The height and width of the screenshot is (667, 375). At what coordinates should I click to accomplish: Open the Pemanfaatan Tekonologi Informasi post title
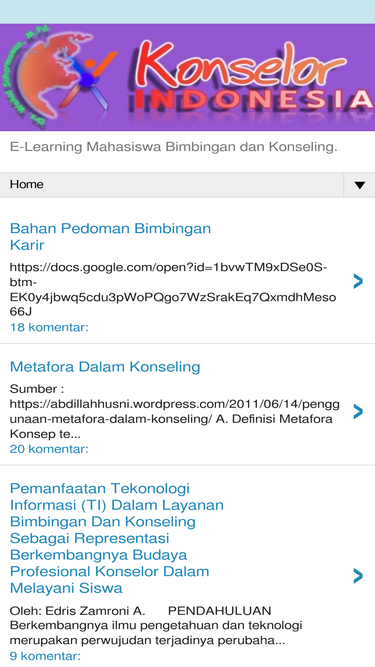click(x=116, y=538)
